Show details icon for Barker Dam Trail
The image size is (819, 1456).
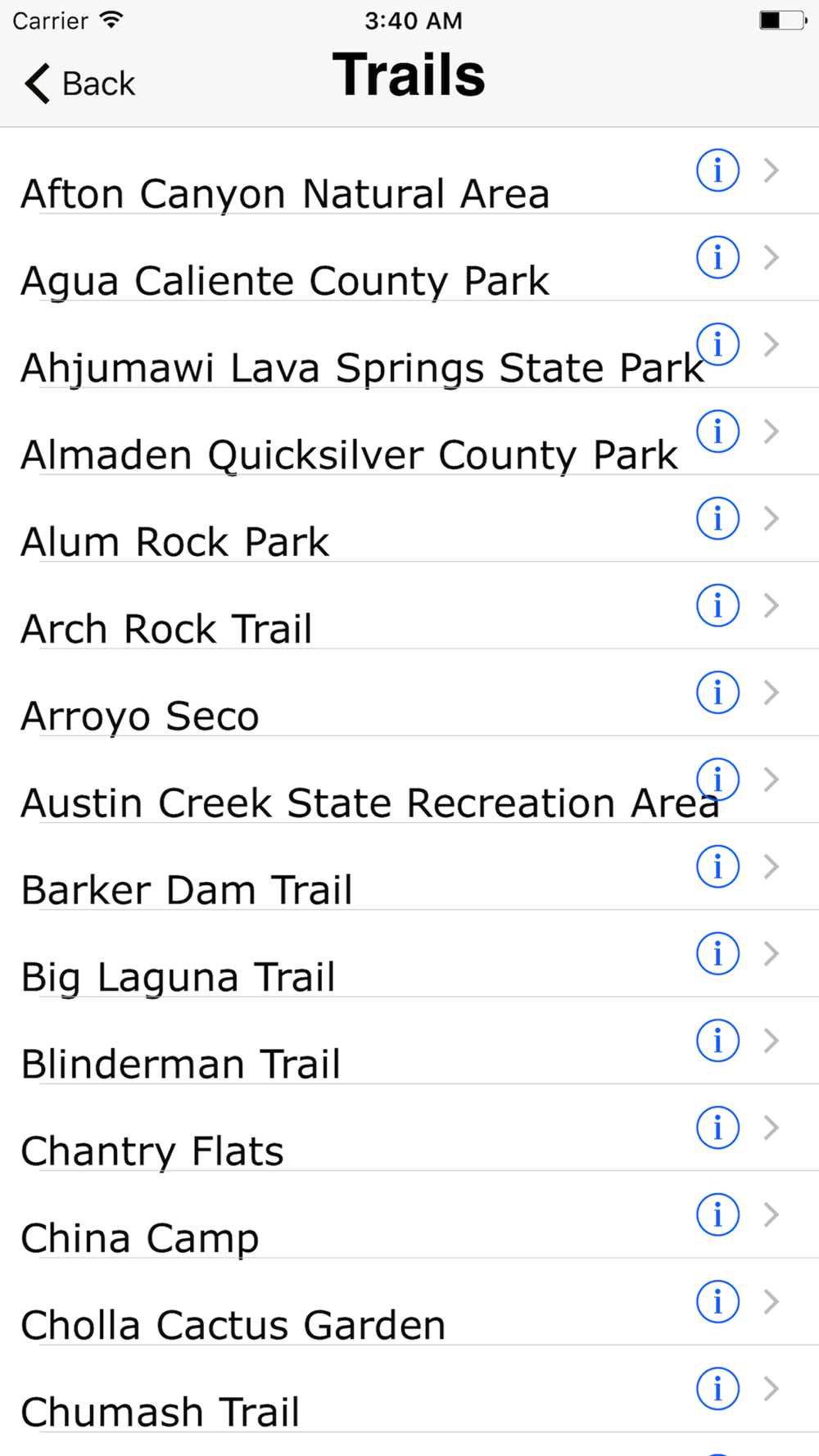[x=717, y=866]
